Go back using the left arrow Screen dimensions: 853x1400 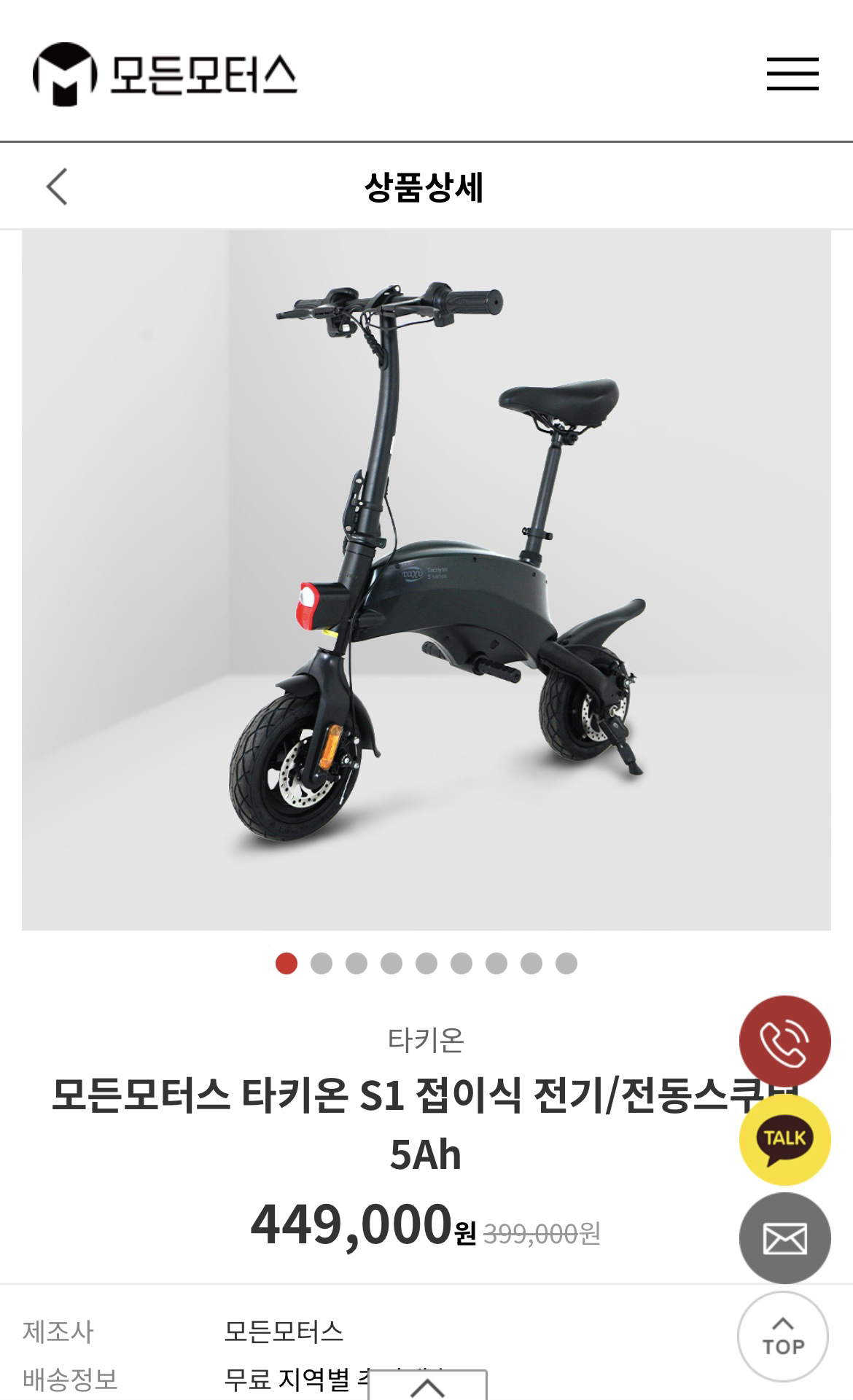[57, 187]
